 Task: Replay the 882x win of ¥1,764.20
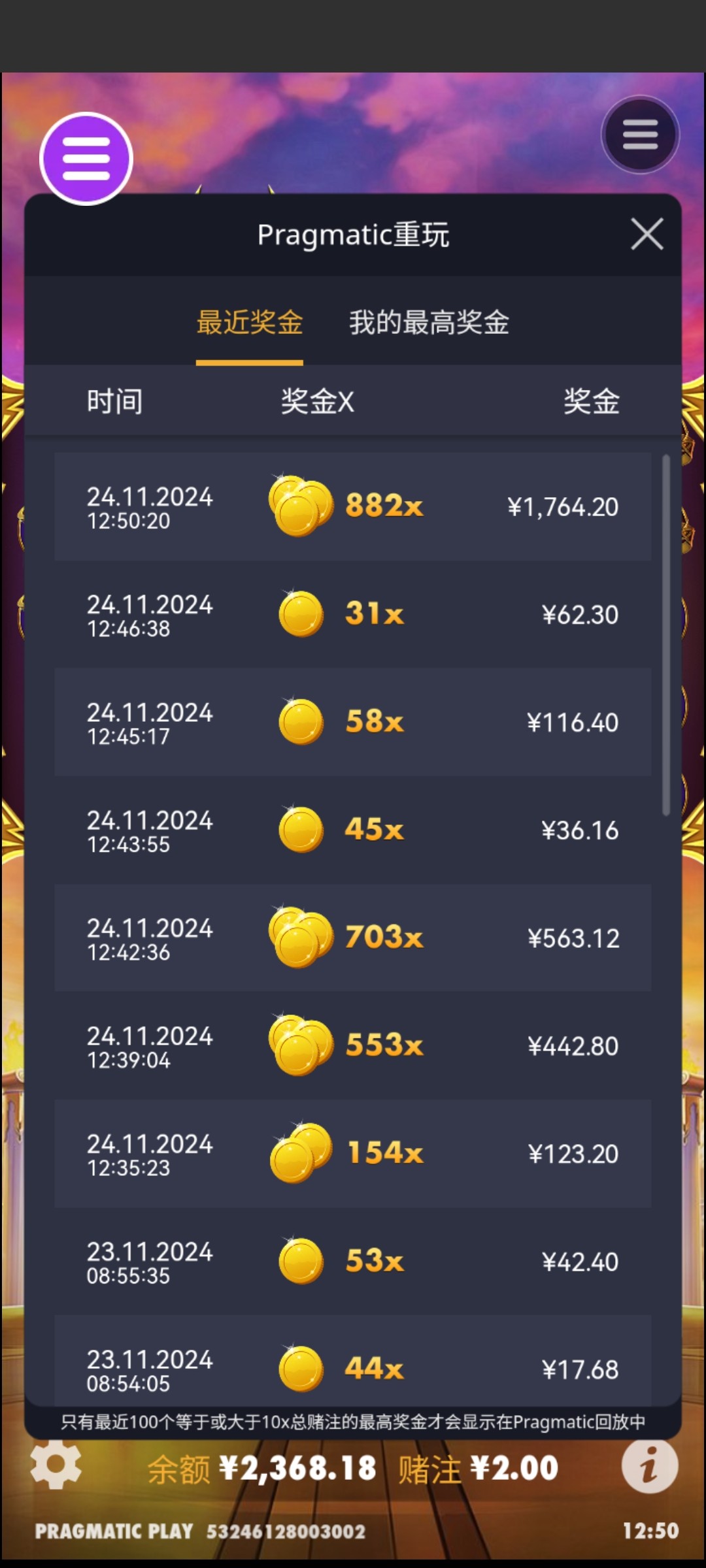coord(353,506)
